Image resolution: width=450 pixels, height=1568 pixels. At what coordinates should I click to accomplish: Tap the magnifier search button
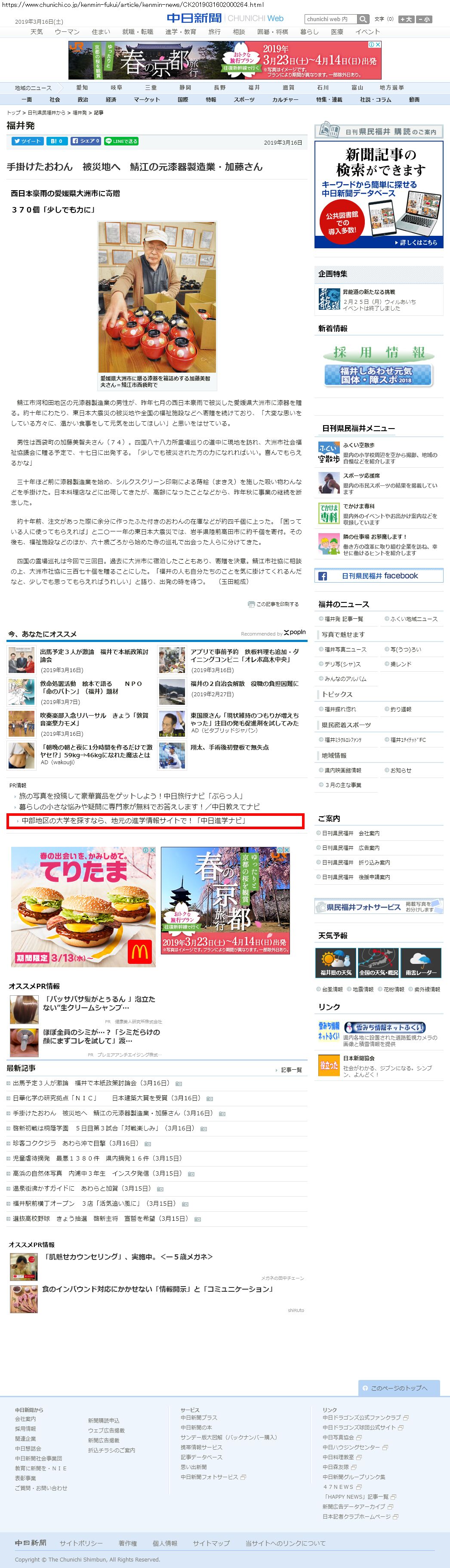363,19
